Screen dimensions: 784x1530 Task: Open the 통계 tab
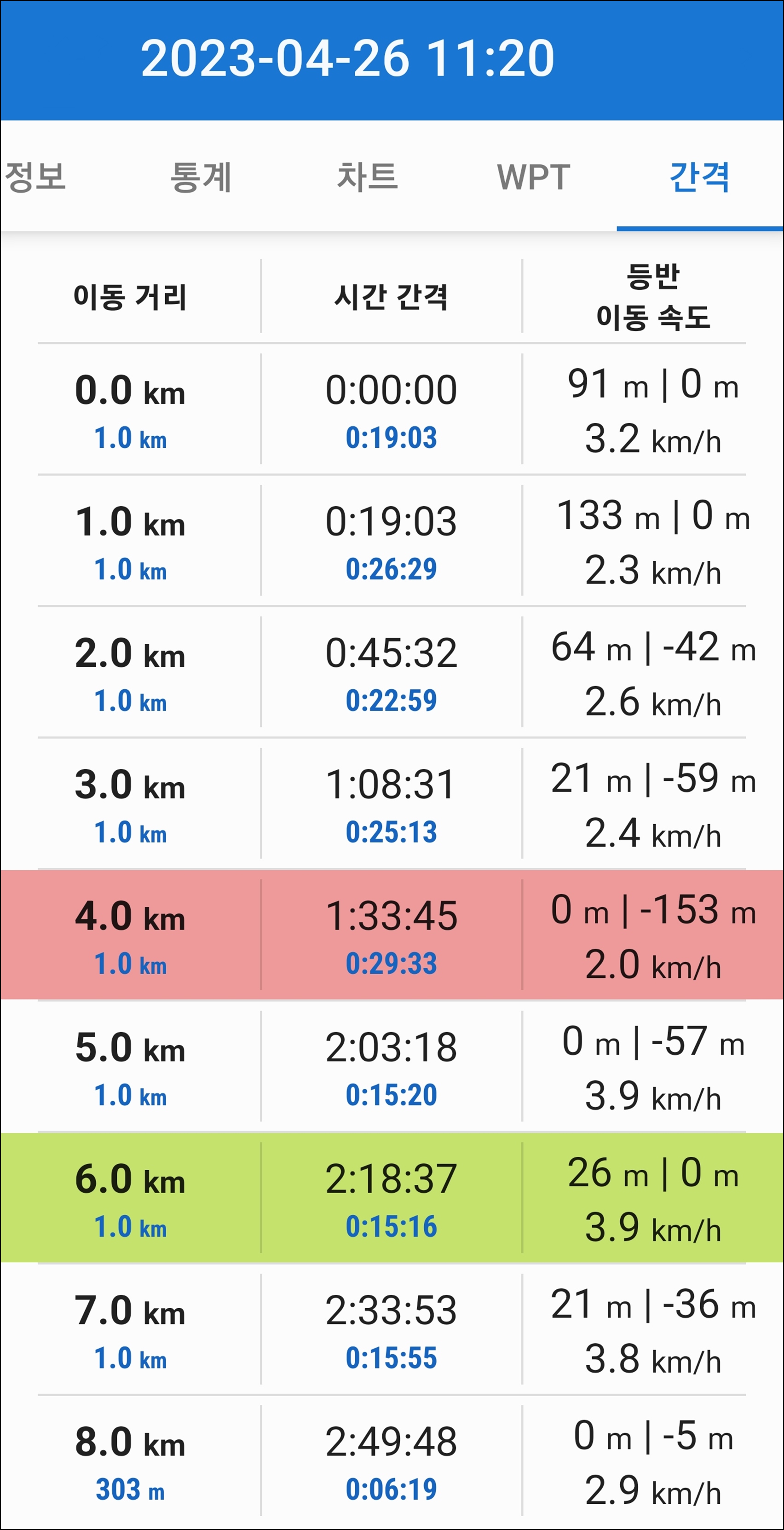point(201,177)
